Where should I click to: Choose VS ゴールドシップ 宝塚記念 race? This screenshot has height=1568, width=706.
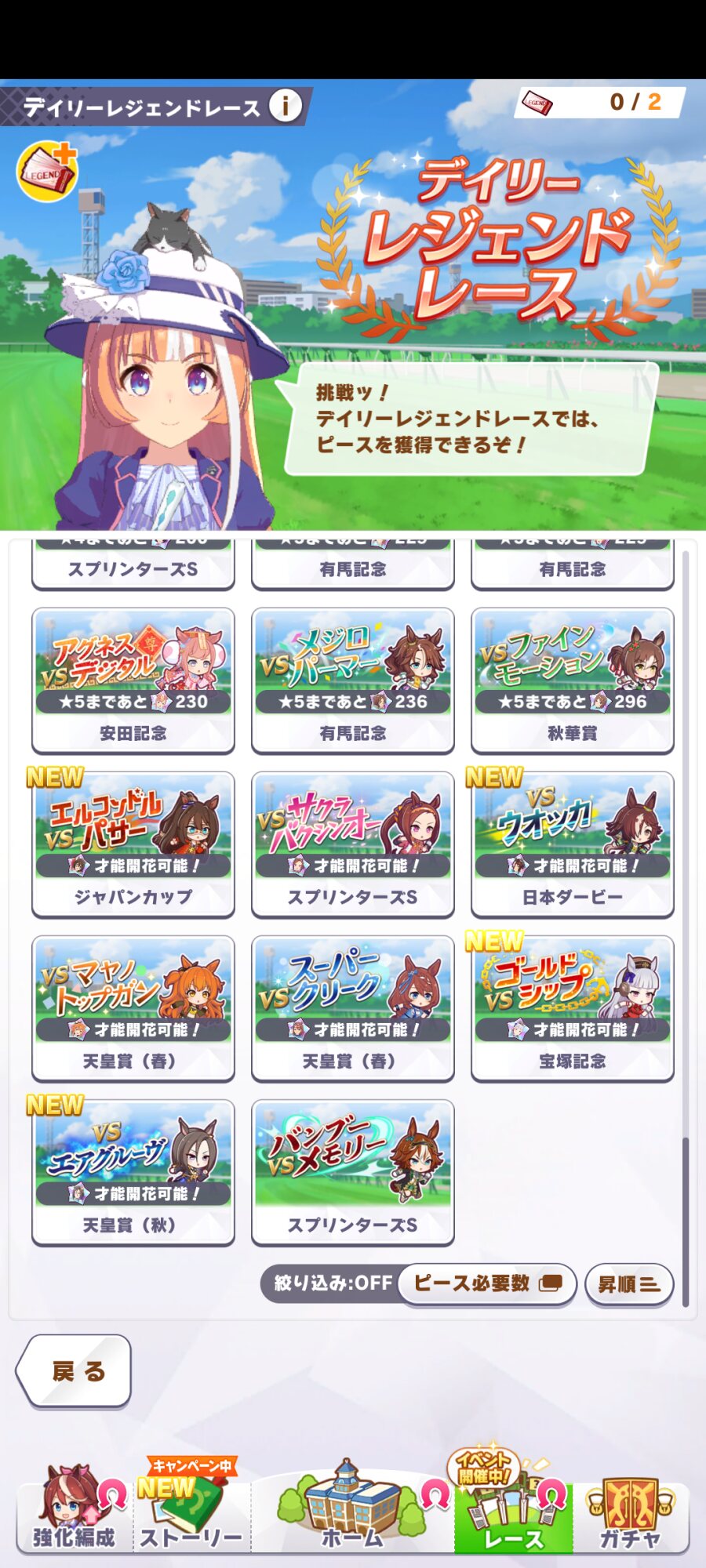[573, 1008]
